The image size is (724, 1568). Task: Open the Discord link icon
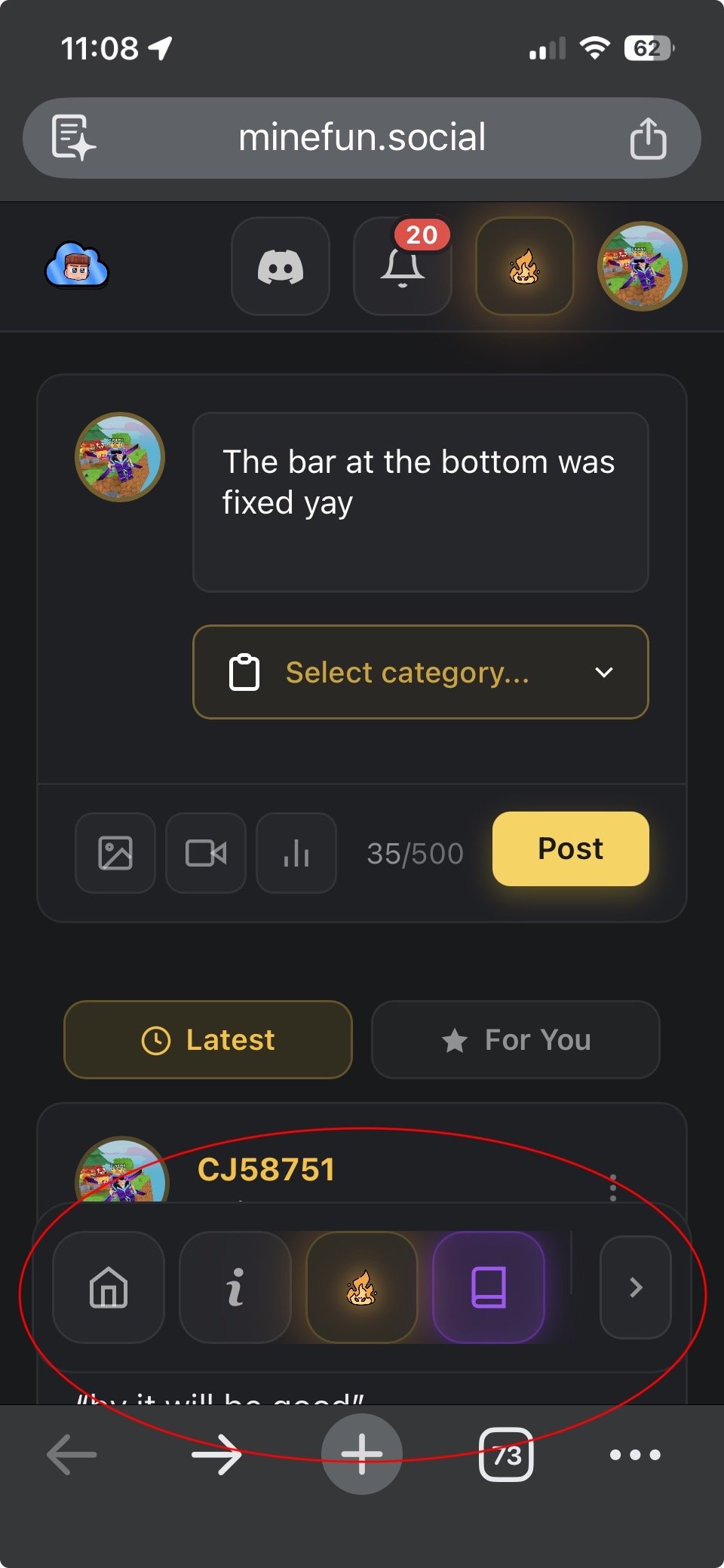pos(281,267)
